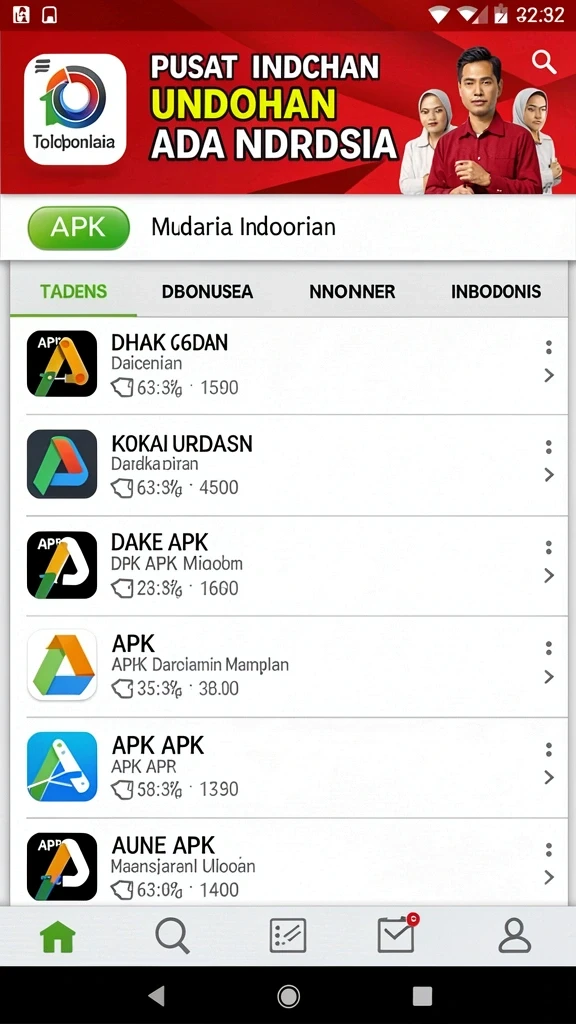Screen dimensions: 576x1024
Task: Open APK Darciamin Mamplan listing
Action: click(289, 666)
